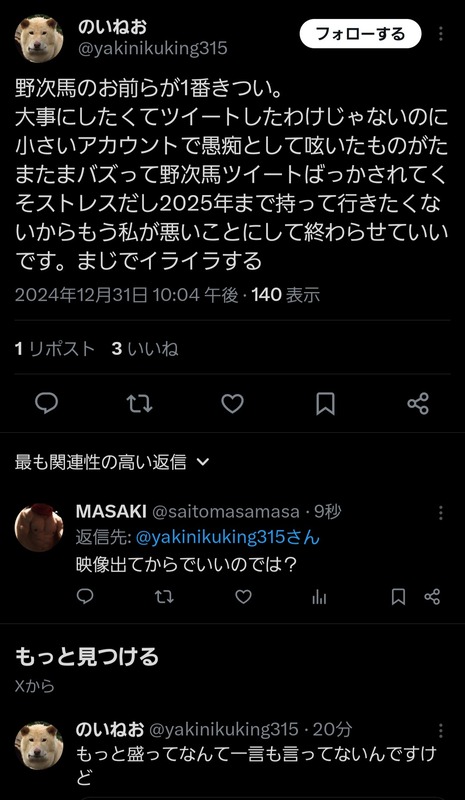Image resolution: width=465 pixels, height=800 pixels.
Task: Open the @yakinikuking315さん reply link
Action: pos(228,538)
